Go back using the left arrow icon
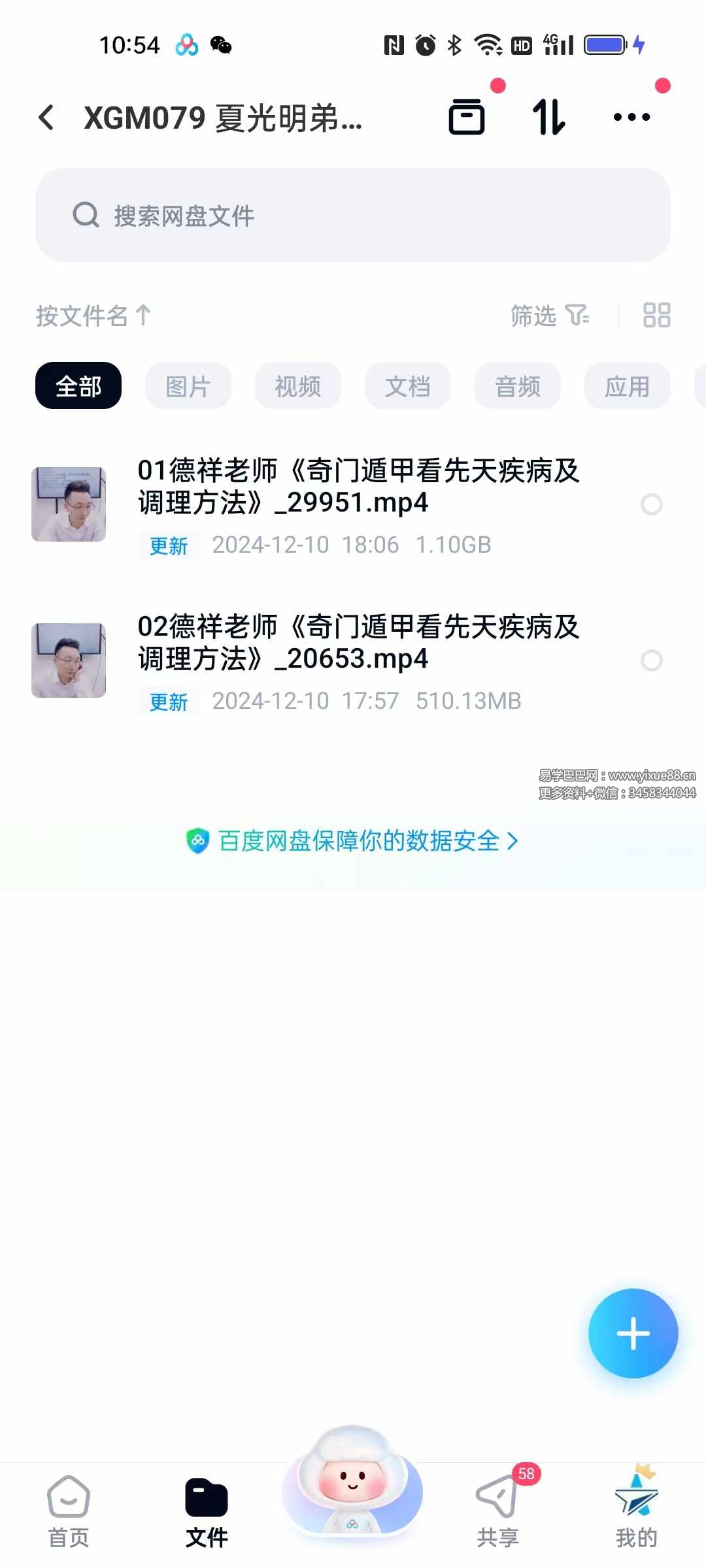Screen dimensions: 706x1568 [x=44, y=118]
